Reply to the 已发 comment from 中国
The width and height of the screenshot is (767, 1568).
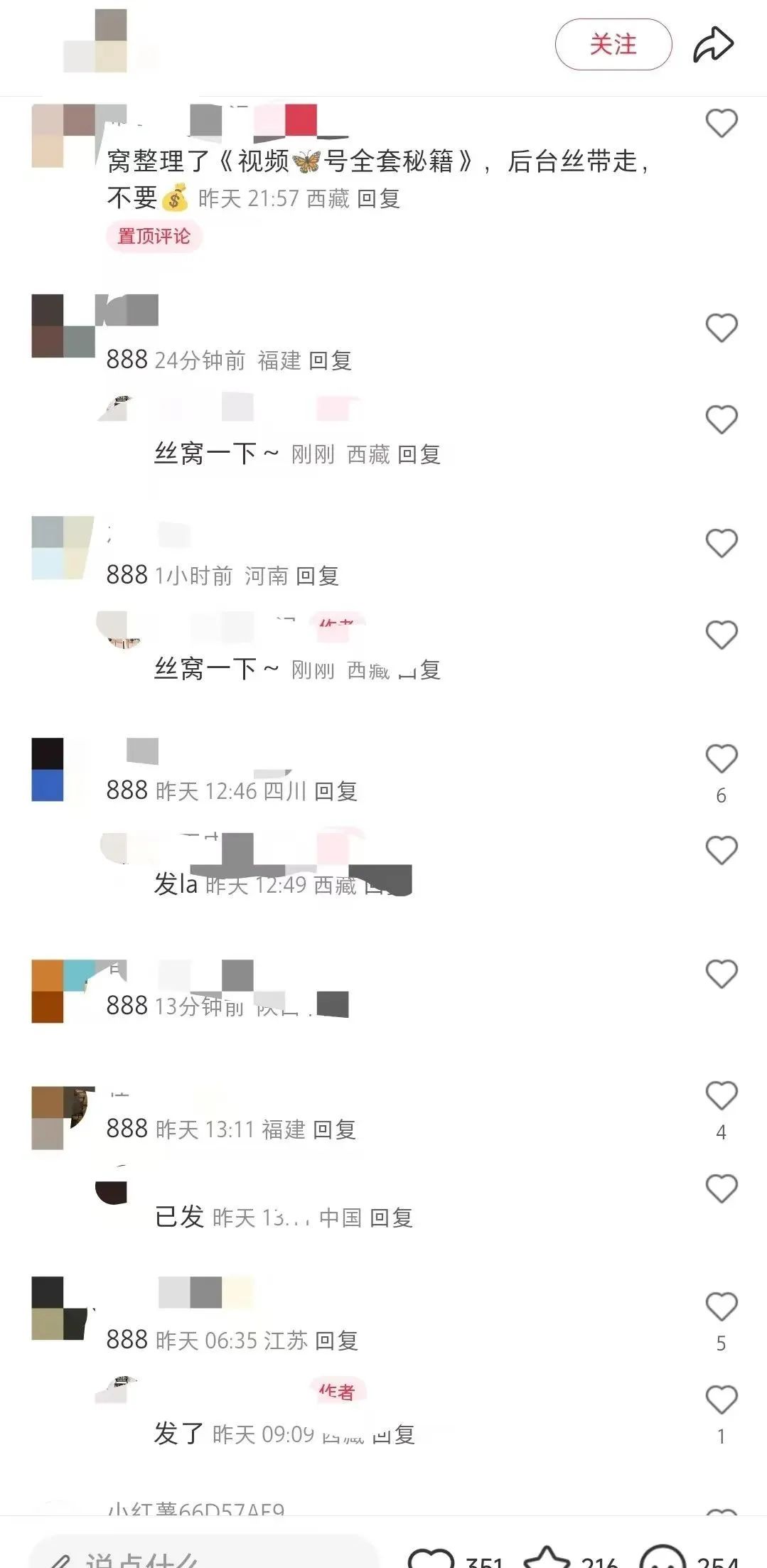pyautogui.click(x=391, y=1218)
